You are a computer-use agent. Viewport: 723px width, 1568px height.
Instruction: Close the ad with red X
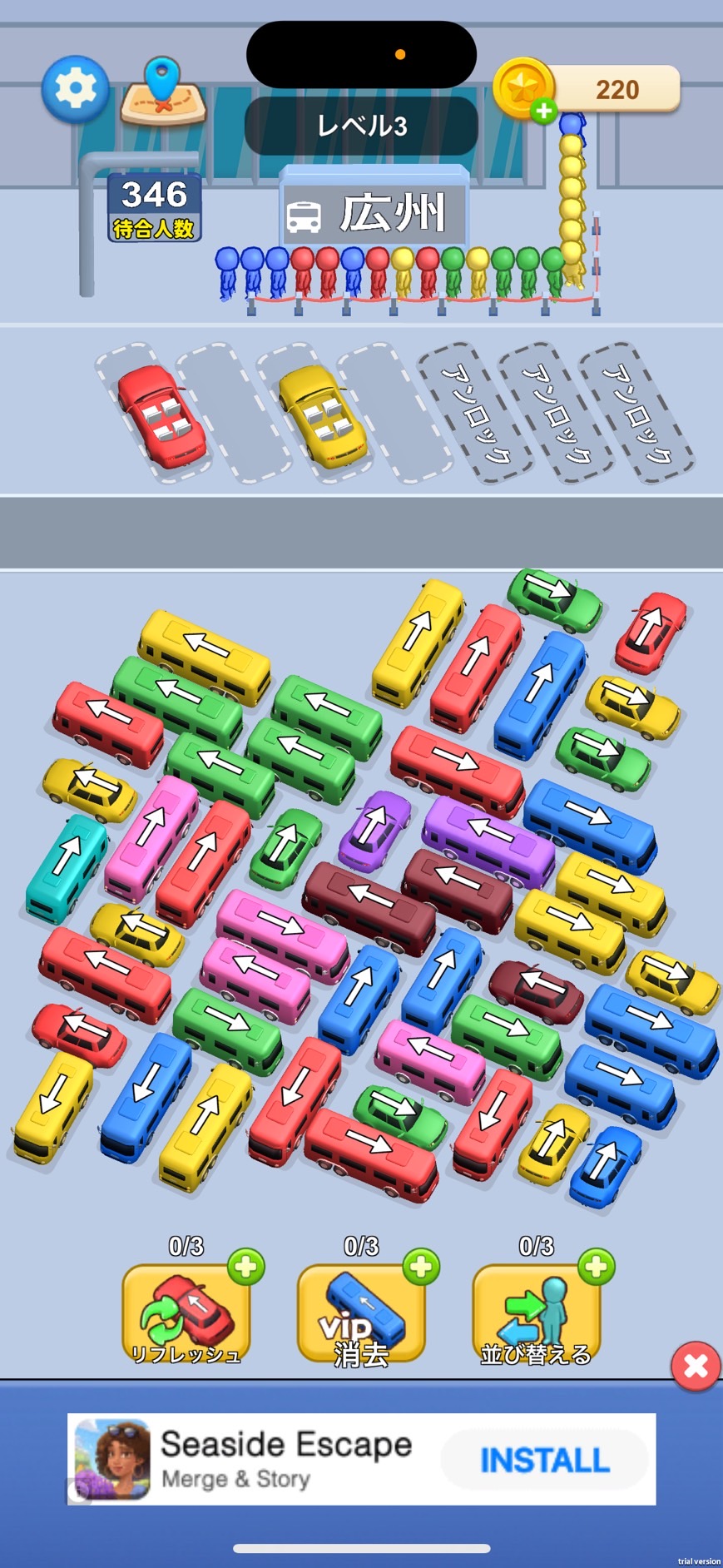[696, 1366]
